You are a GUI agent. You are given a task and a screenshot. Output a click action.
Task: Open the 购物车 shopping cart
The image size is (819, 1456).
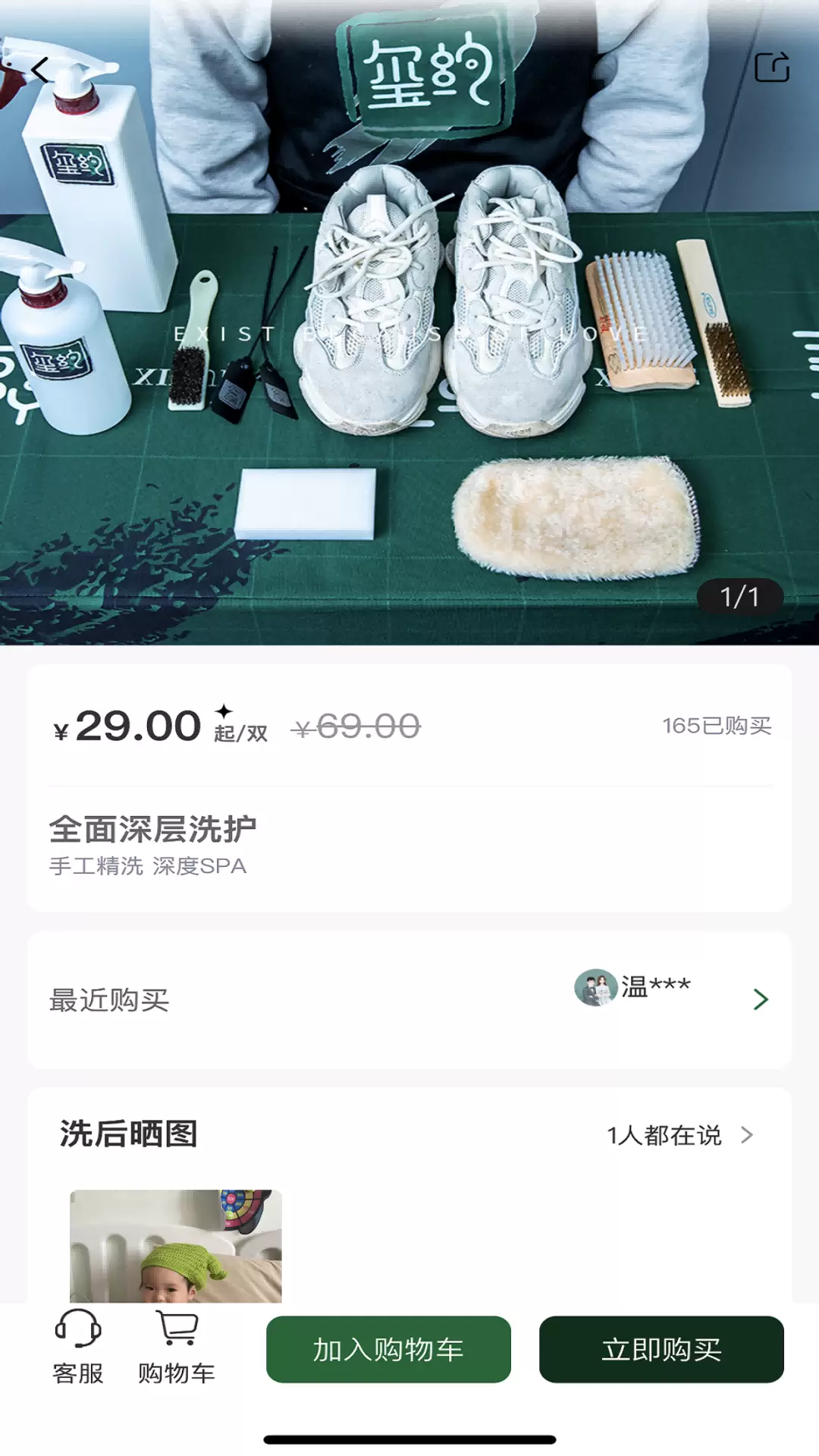point(177,1348)
